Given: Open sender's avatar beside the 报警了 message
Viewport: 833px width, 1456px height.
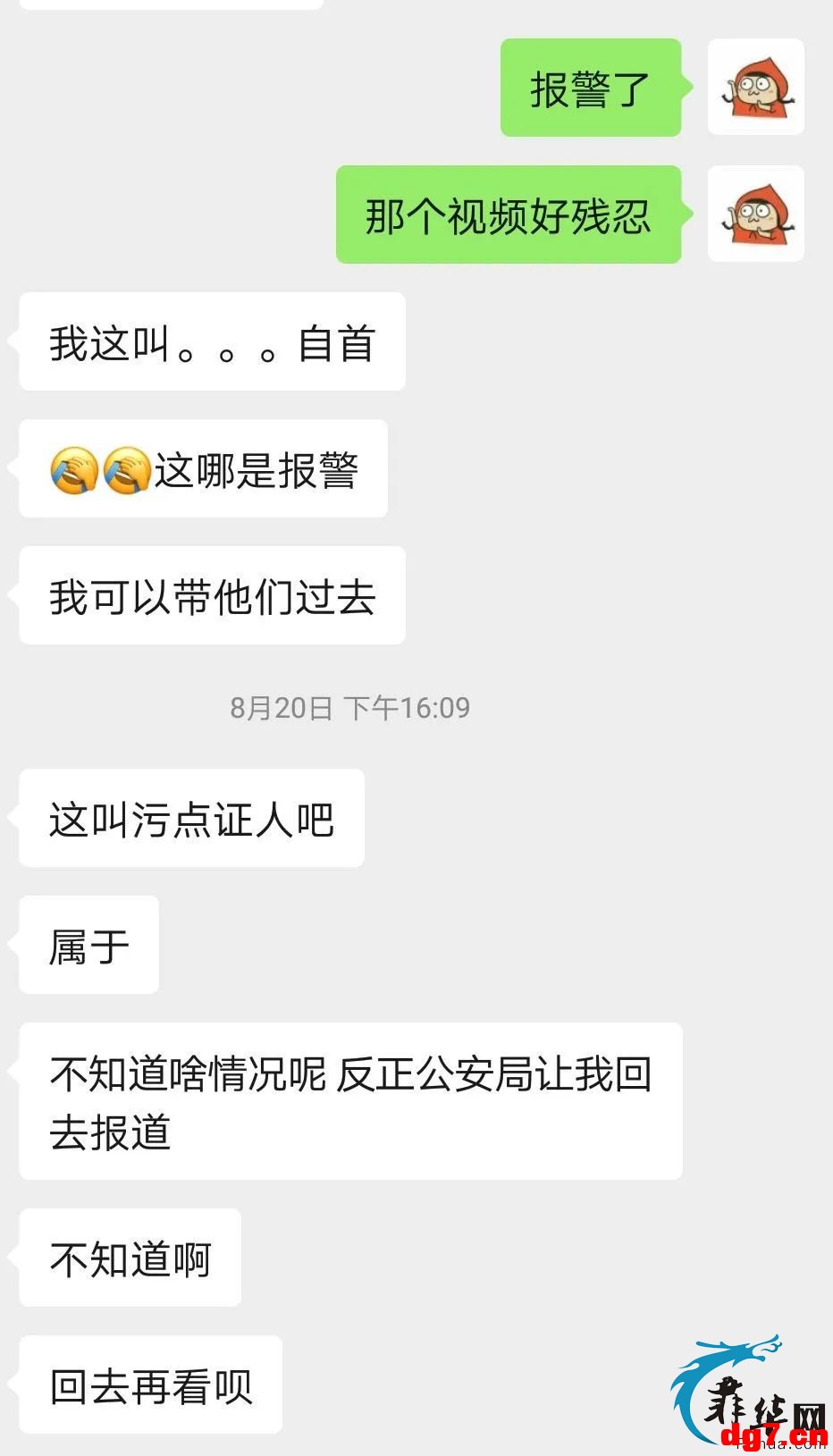Looking at the screenshot, I should click(756, 87).
